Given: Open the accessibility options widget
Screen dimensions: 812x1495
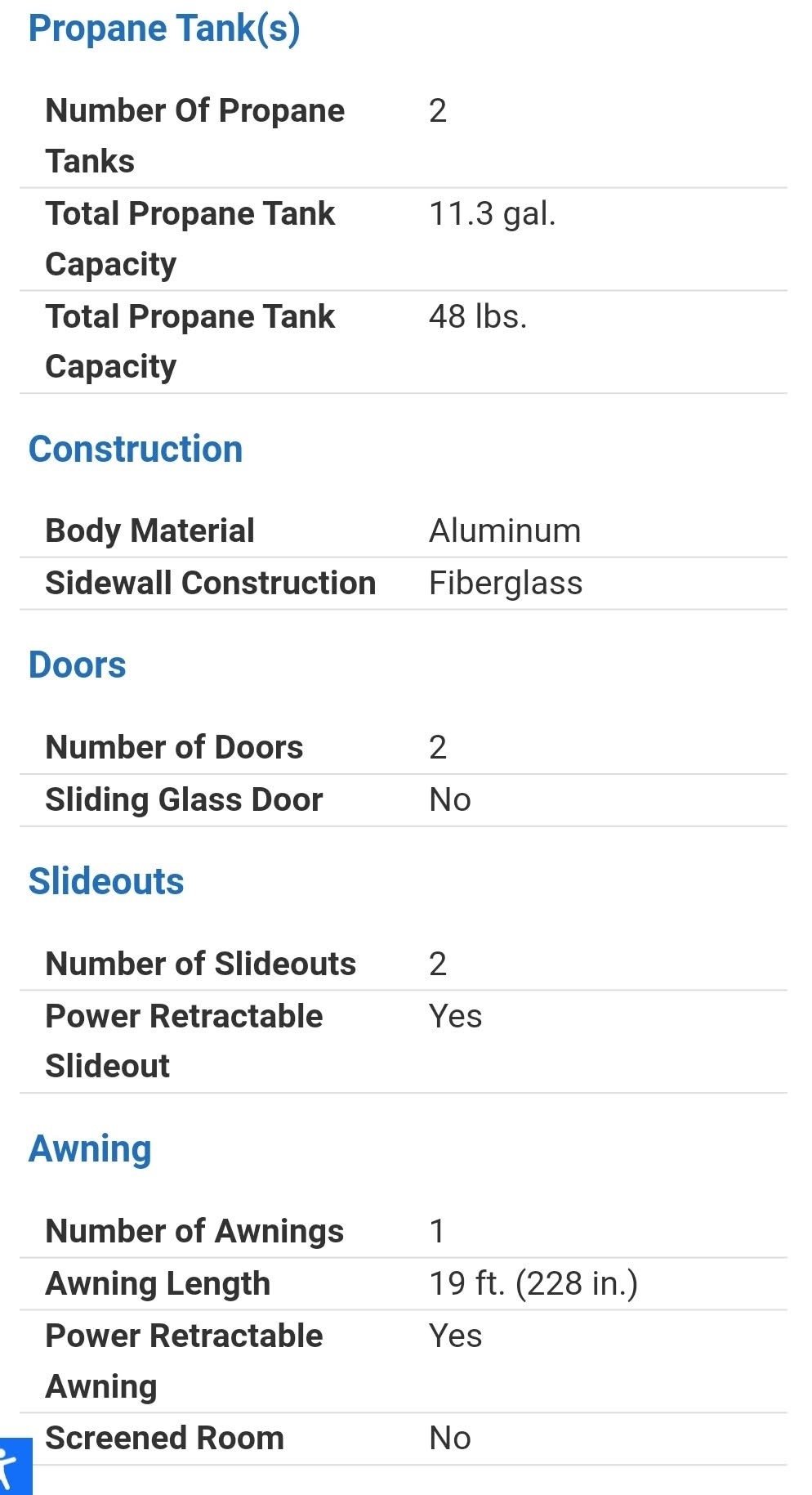Looking at the screenshot, I should tap(15, 1466).
